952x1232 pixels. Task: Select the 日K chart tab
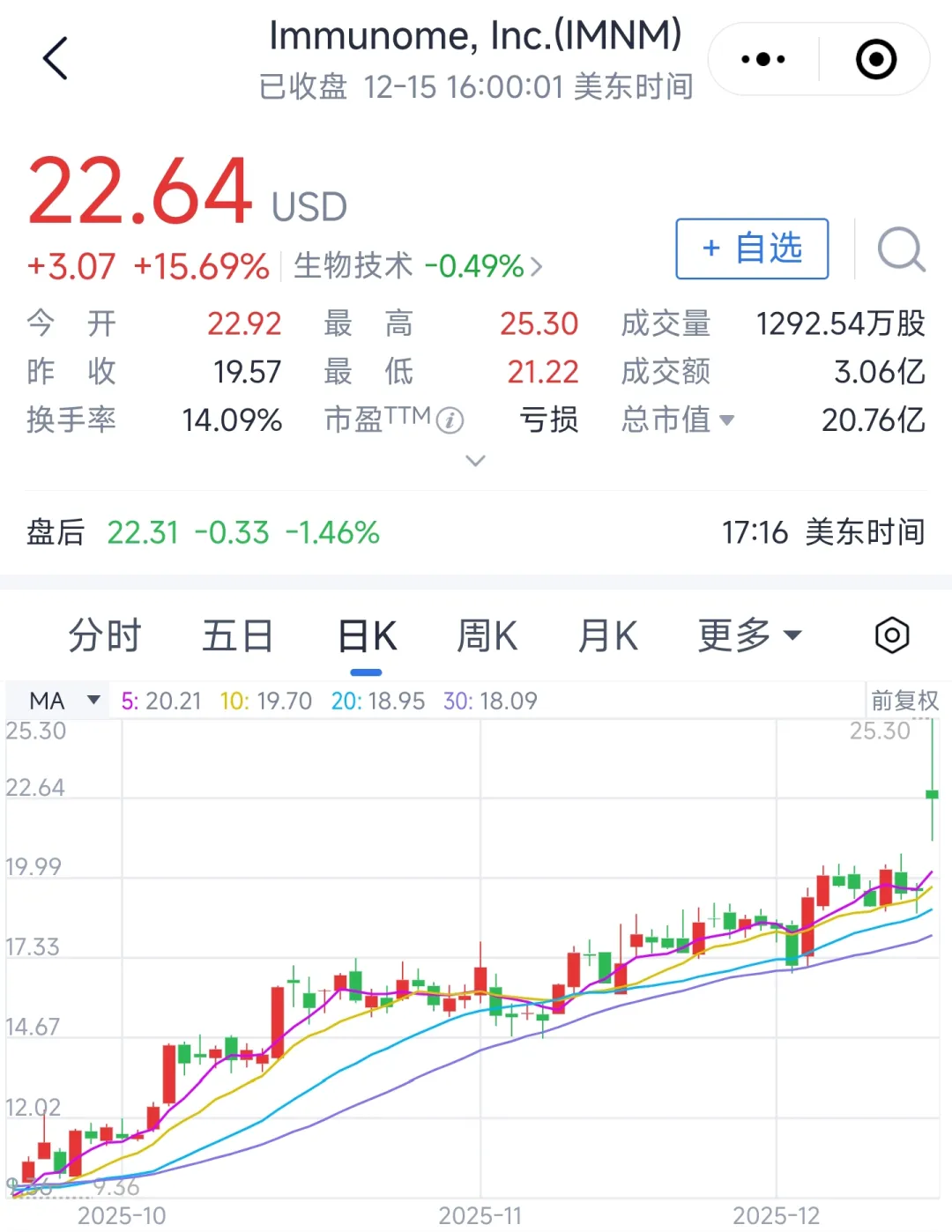(x=367, y=635)
